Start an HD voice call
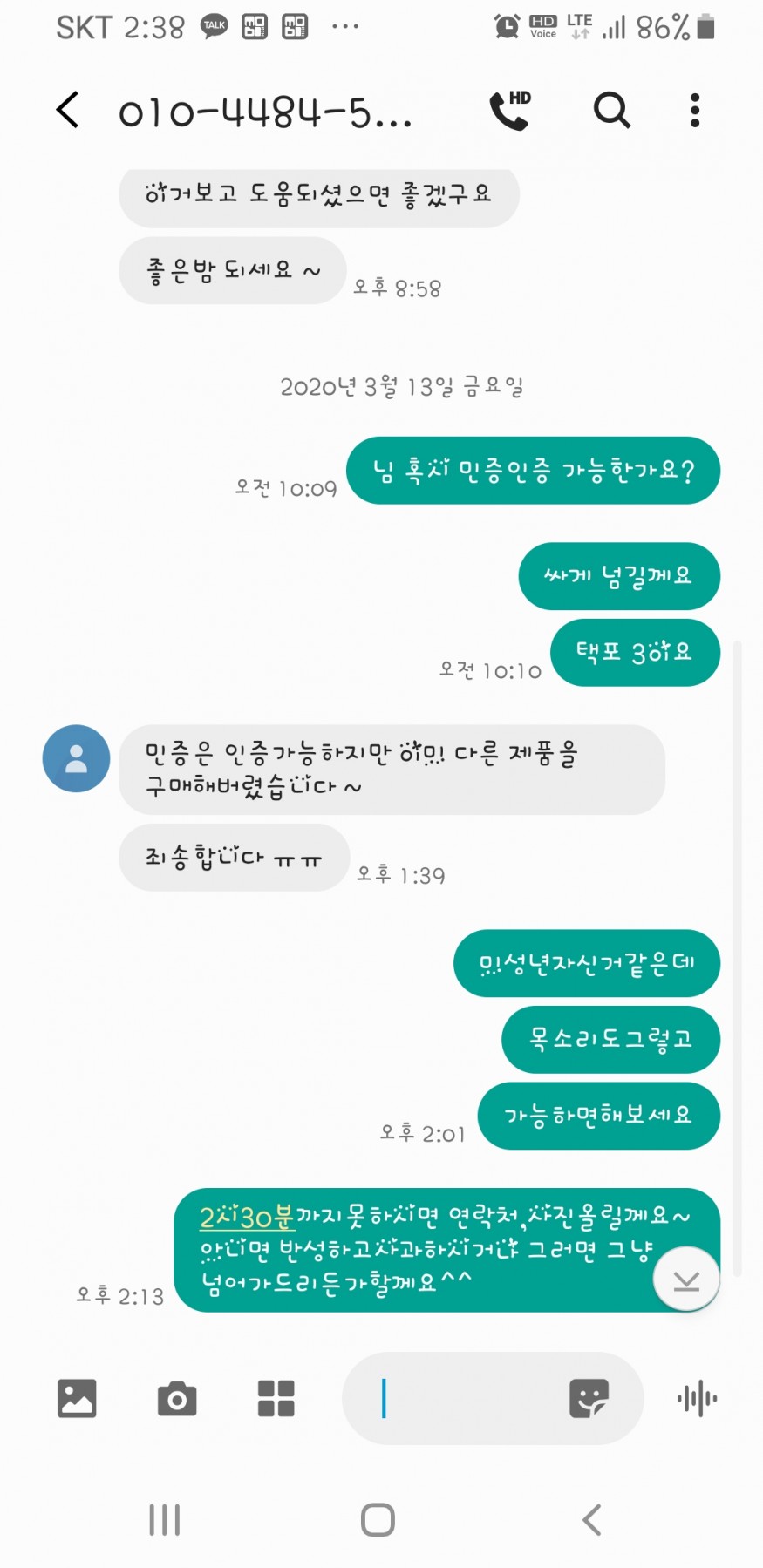Viewport: 763px width, 1568px height. click(510, 111)
